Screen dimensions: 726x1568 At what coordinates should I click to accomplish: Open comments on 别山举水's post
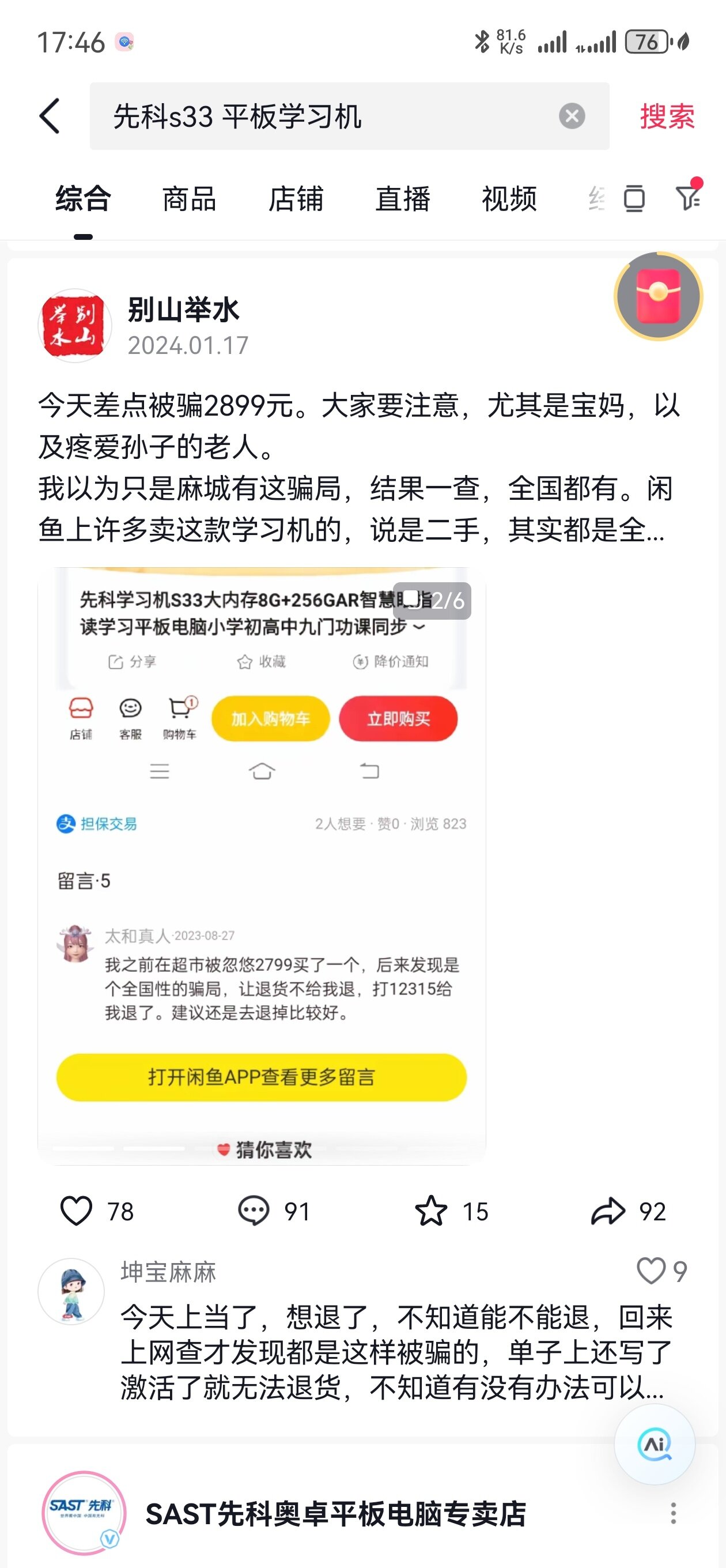pos(254,1211)
